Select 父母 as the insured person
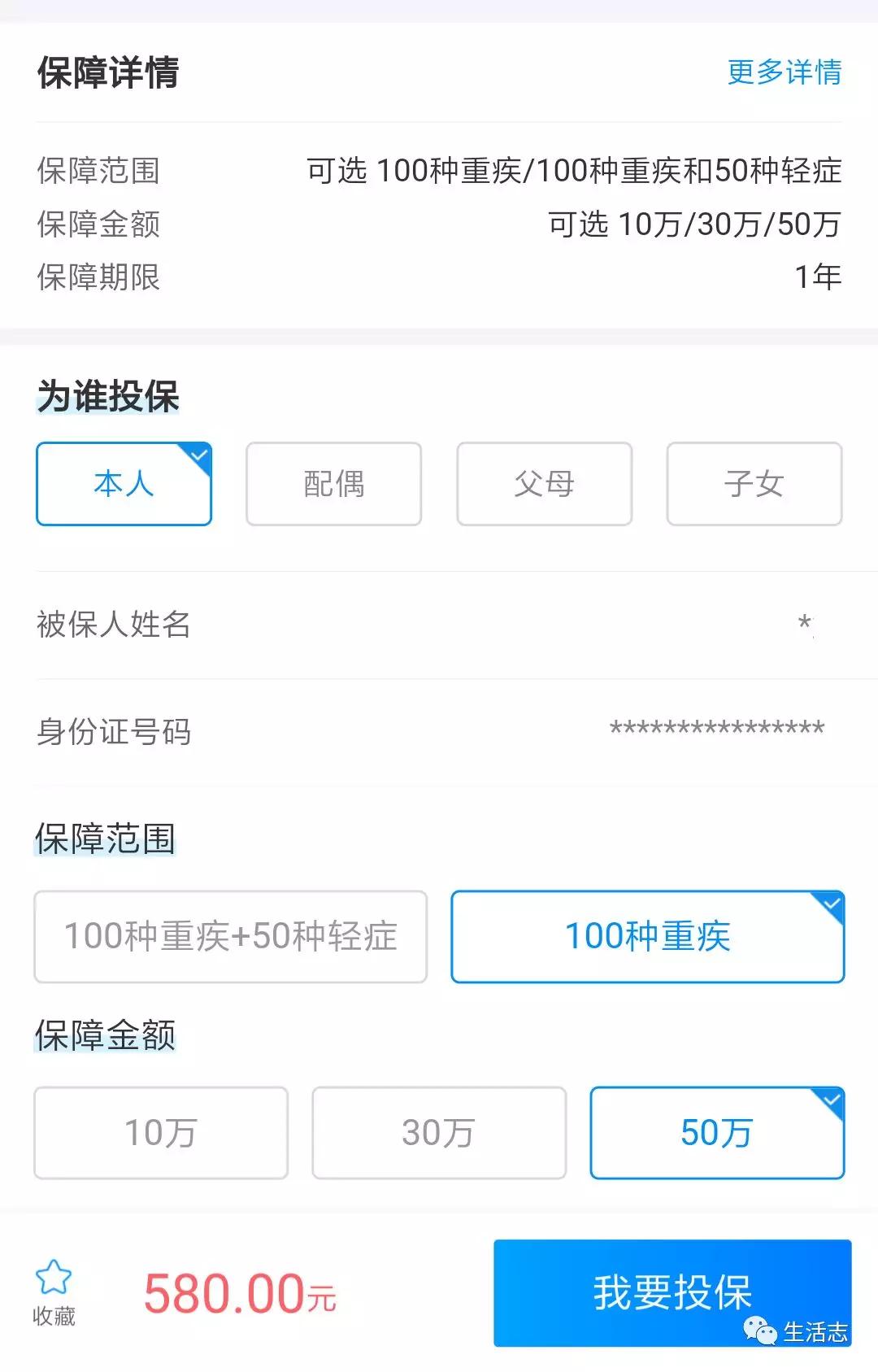Screen dimensions: 878x1372 click(542, 484)
